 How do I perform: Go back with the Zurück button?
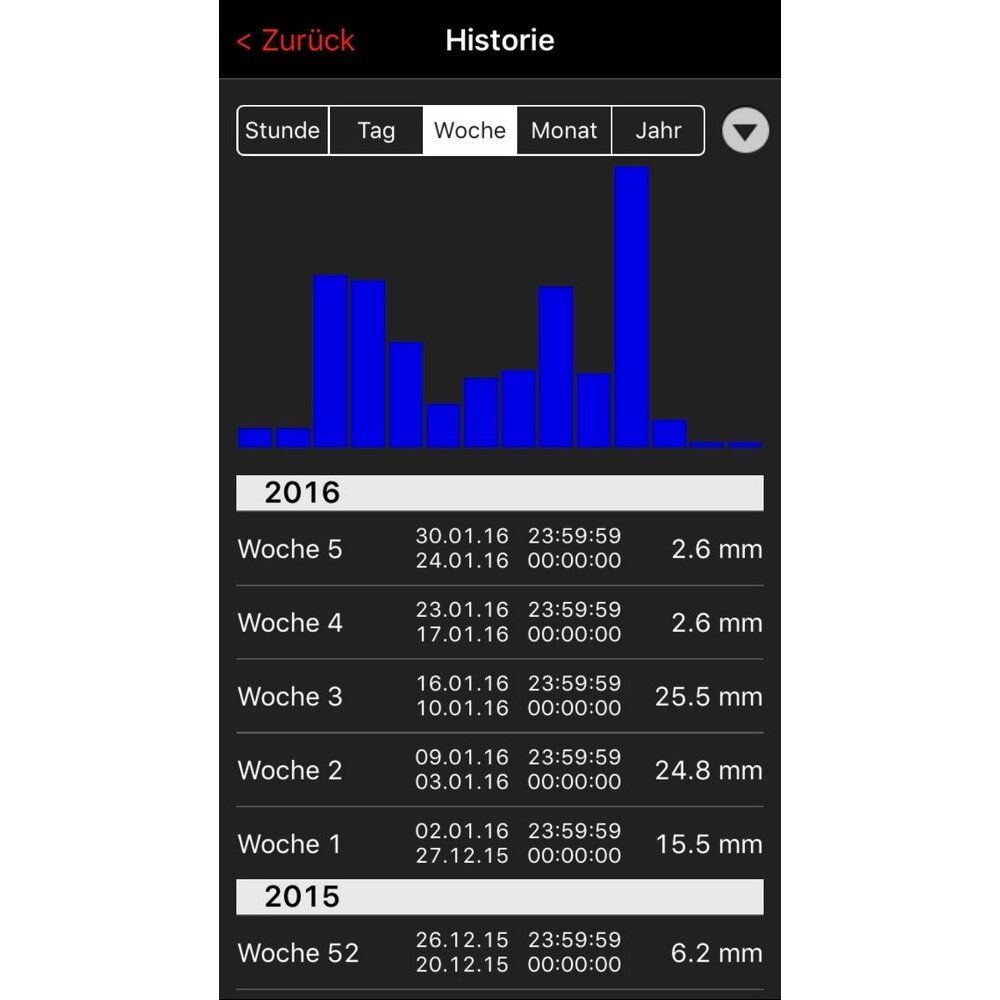pos(295,41)
